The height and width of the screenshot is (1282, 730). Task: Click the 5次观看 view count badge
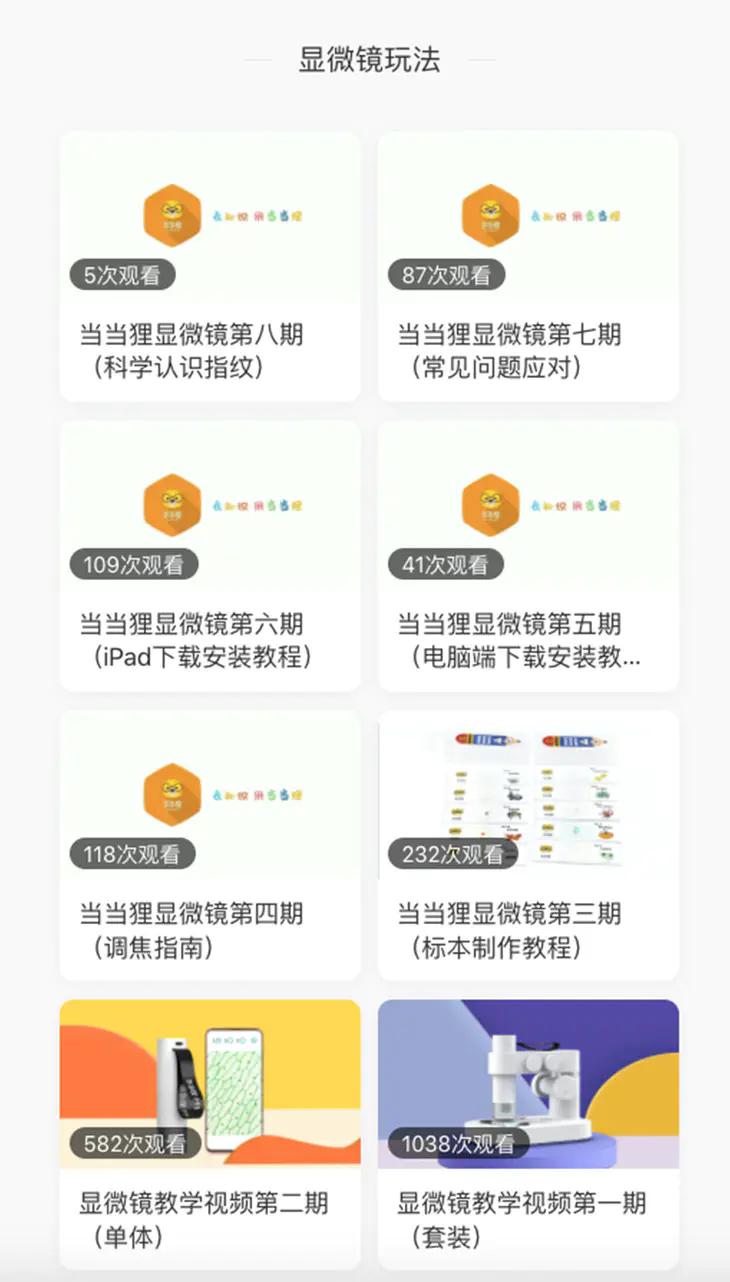click(122, 272)
